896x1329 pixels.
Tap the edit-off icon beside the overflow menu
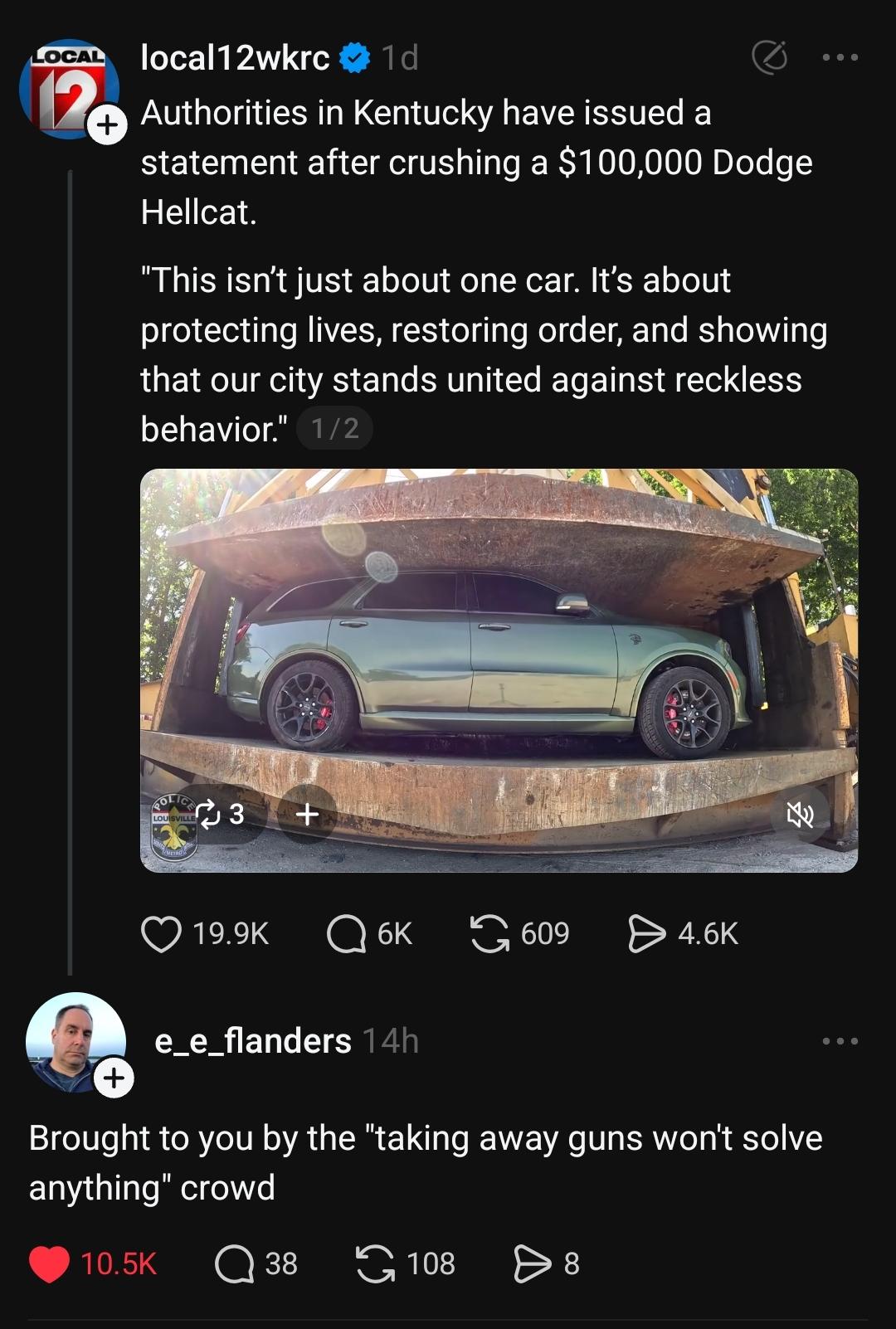[x=769, y=57]
